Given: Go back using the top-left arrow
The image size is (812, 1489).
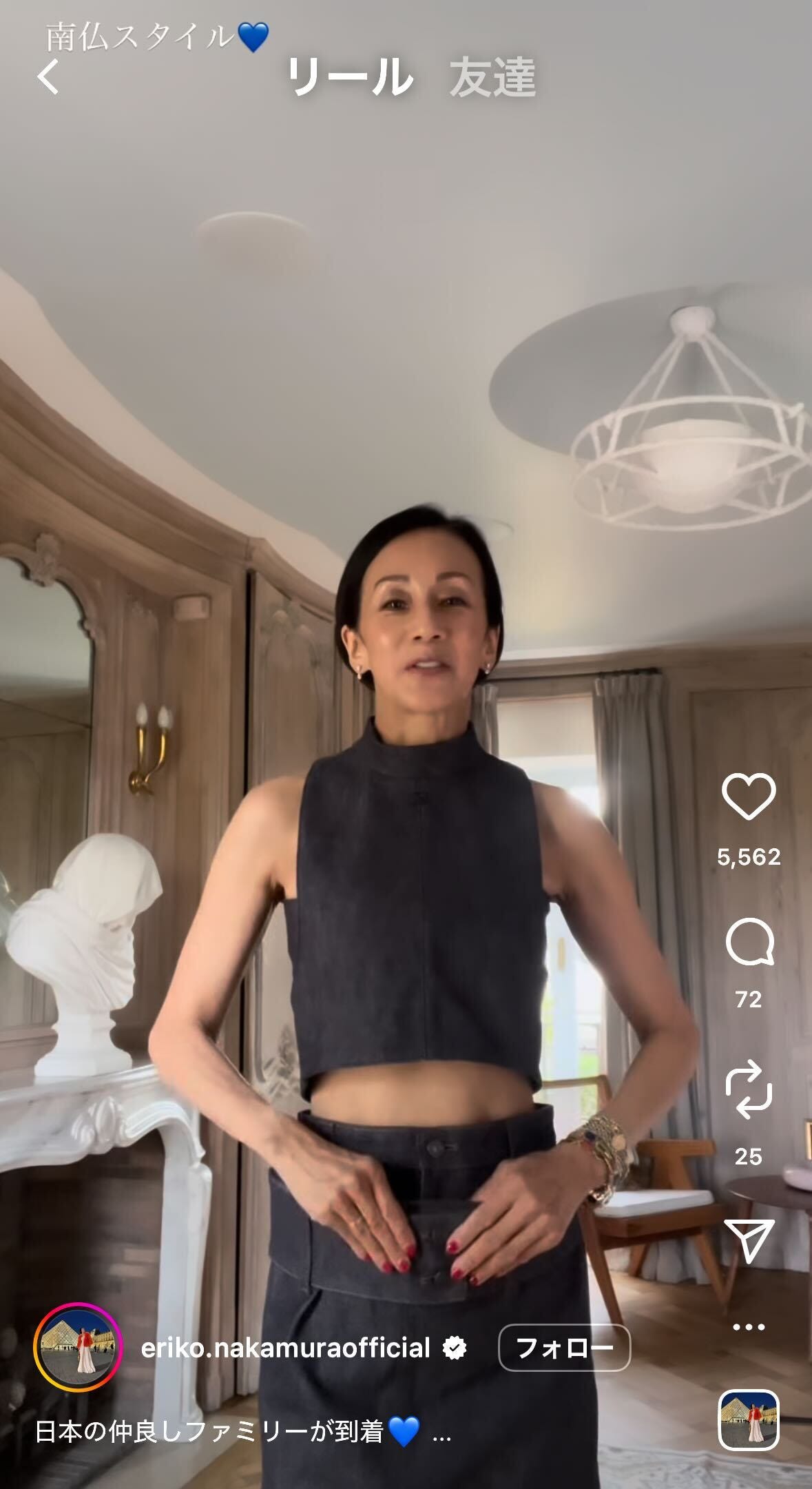Looking at the screenshot, I should pyautogui.click(x=48, y=76).
